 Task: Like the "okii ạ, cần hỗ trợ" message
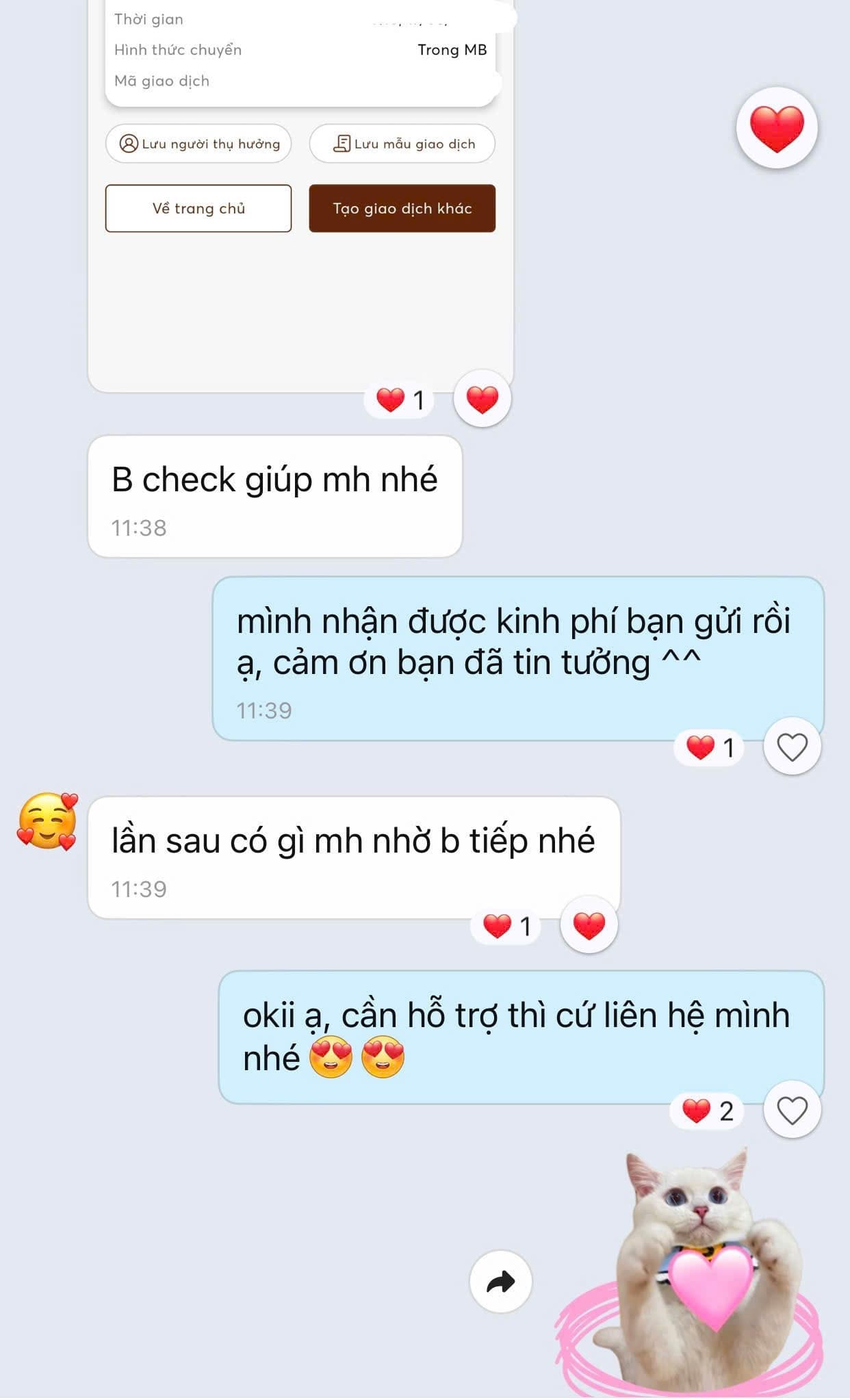click(792, 1110)
